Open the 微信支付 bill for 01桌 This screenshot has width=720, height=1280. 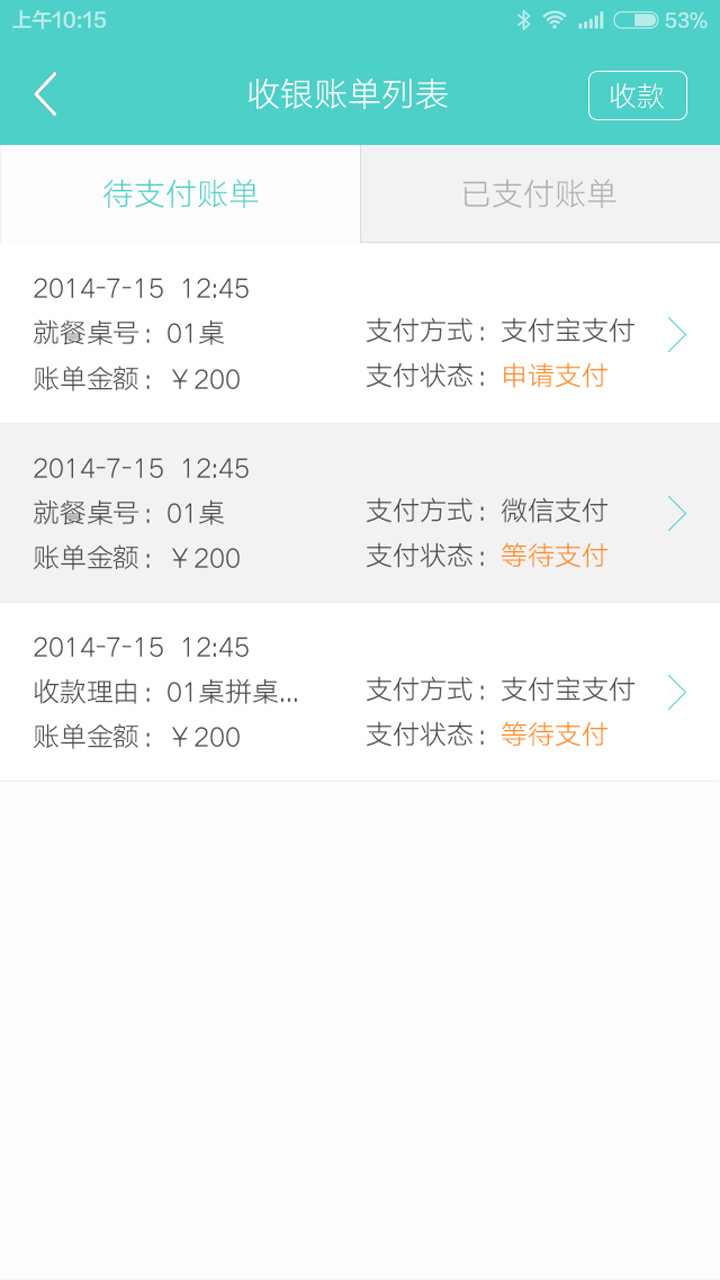[x=360, y=513]
